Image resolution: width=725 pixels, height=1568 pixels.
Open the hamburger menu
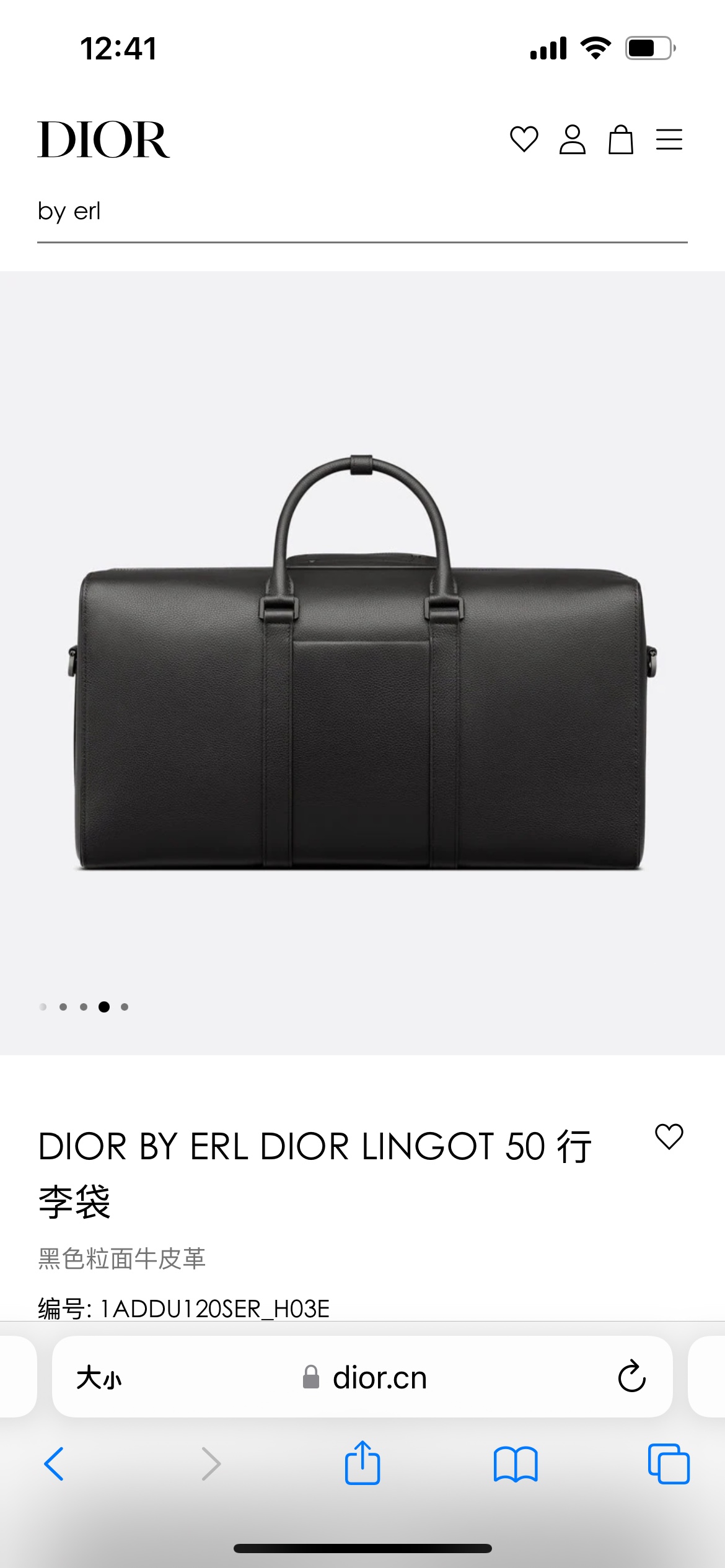tap(669, 139)
